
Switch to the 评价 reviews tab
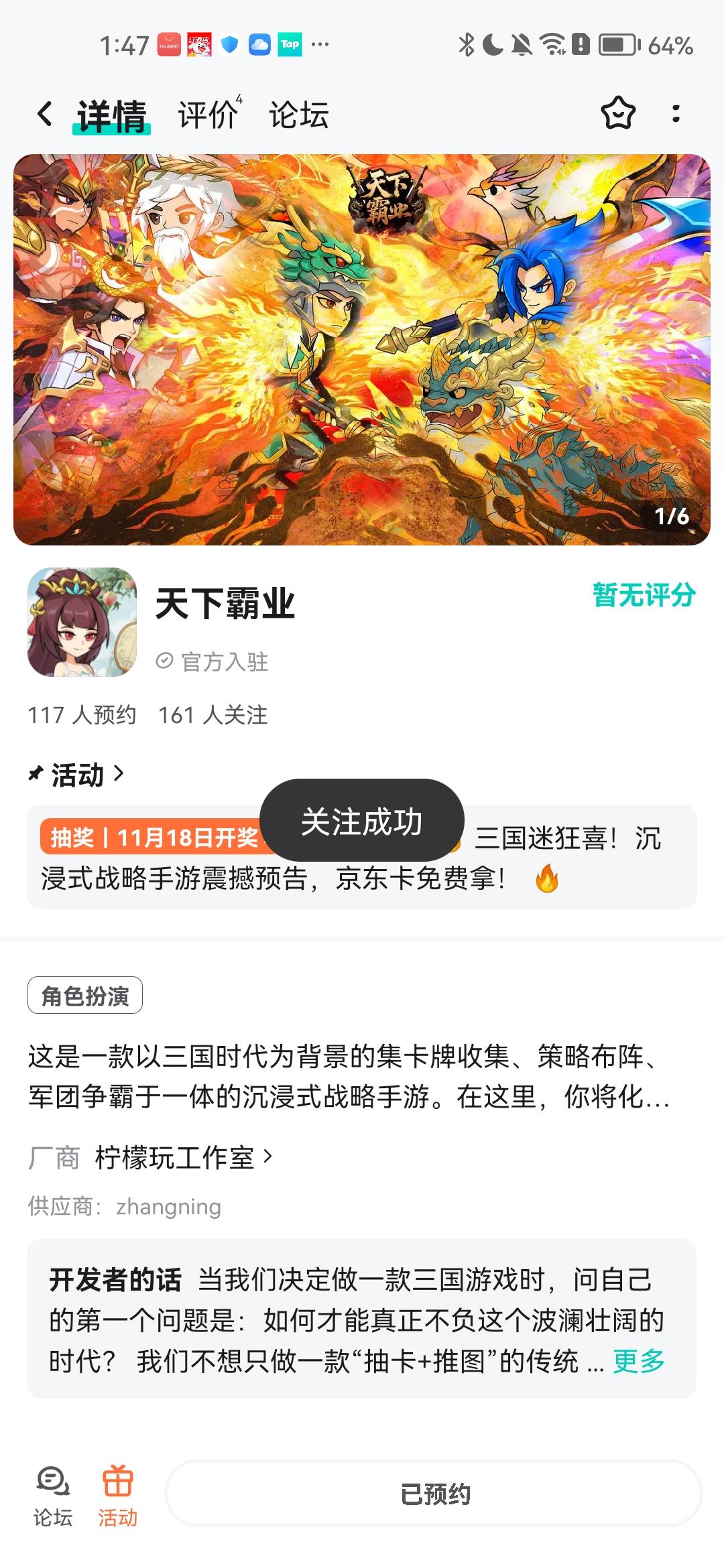click(206, 115)
